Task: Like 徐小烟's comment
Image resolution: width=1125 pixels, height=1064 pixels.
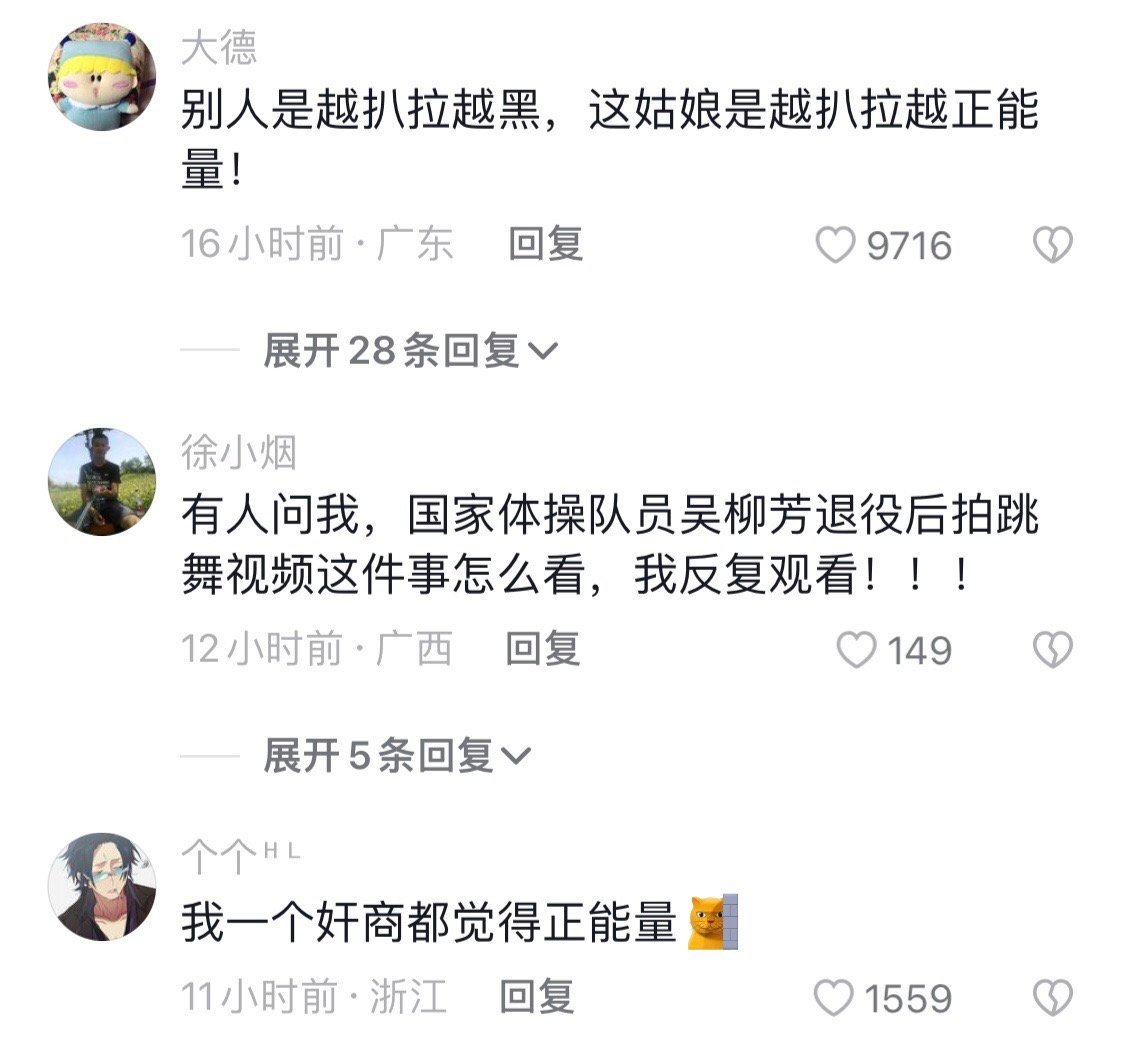Action: (x=855, y=651)
